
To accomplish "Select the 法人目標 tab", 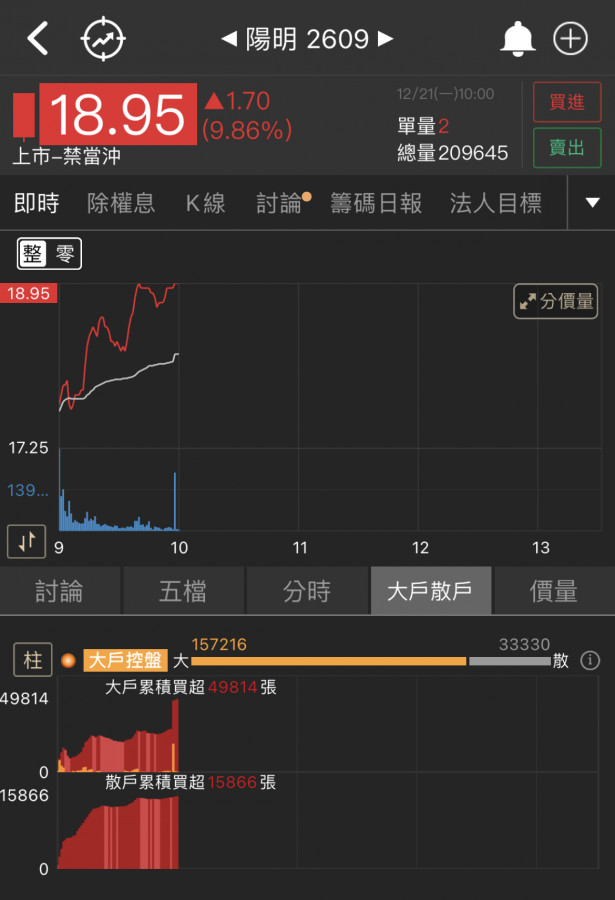I will [x=495, y=204].
